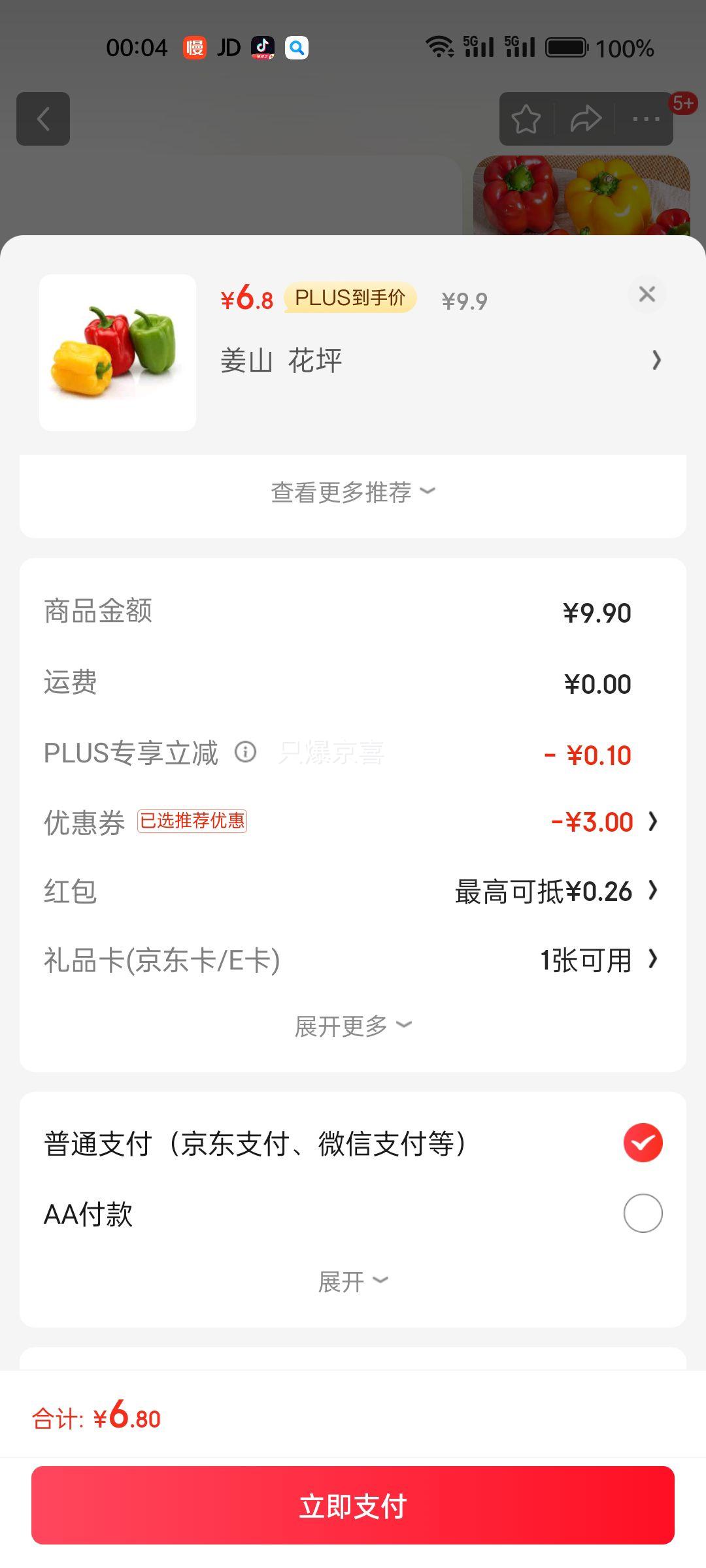Open the three-dot overflow menu
This screenshot has width=706, height=1568.
[646, 119]
